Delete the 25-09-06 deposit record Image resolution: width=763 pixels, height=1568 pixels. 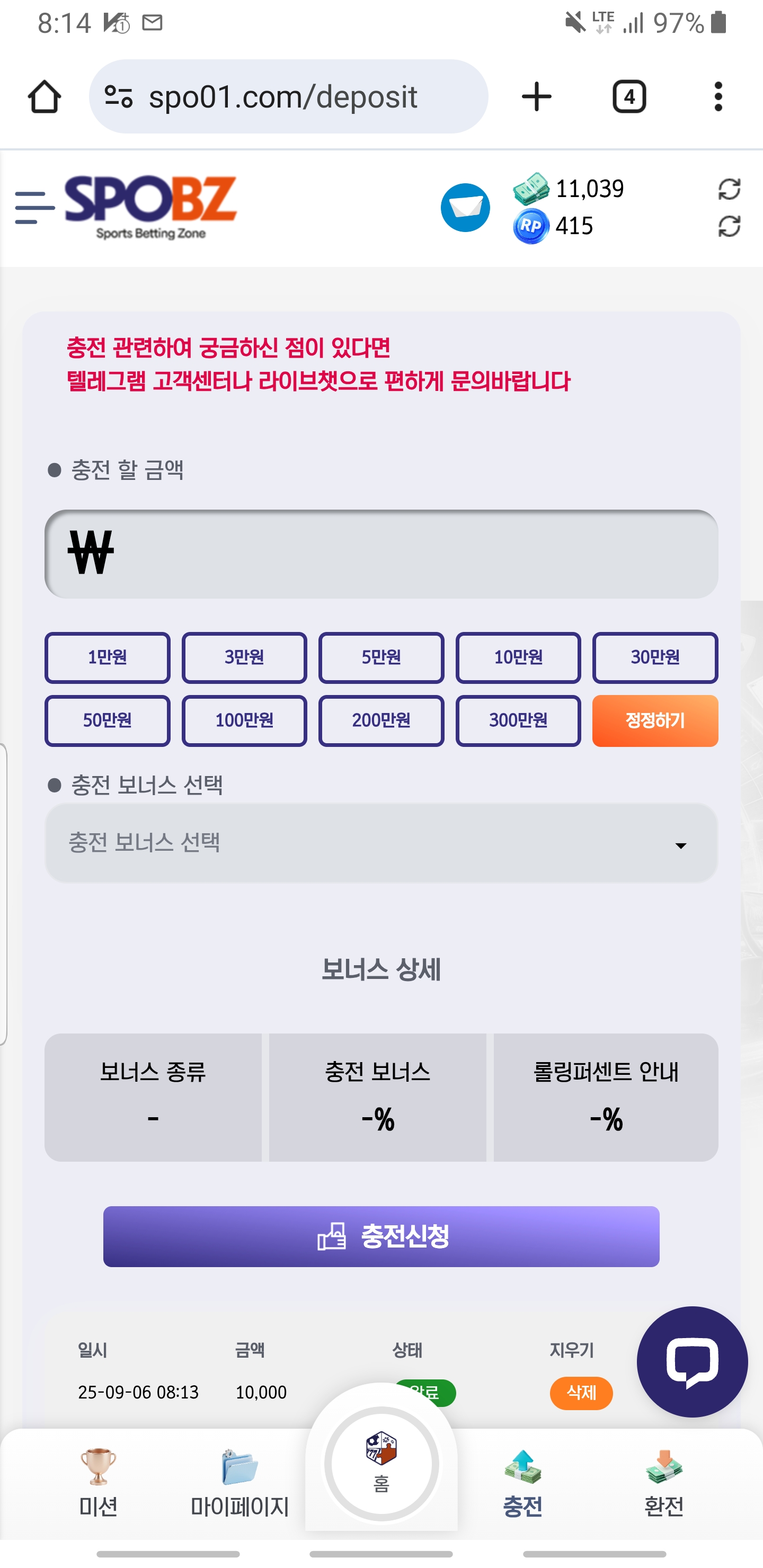pos(581,1393)
